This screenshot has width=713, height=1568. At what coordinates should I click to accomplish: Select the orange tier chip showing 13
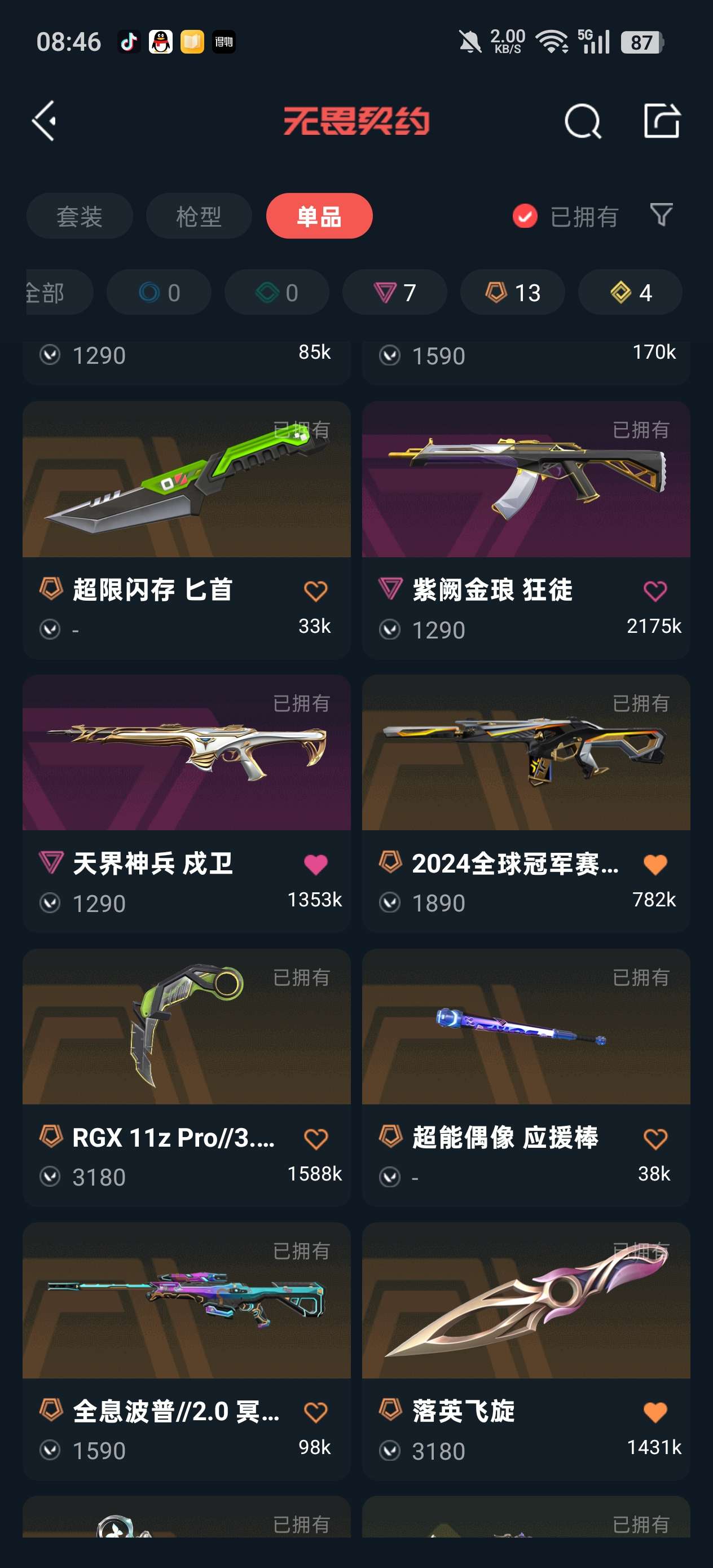tap(513, 292)
